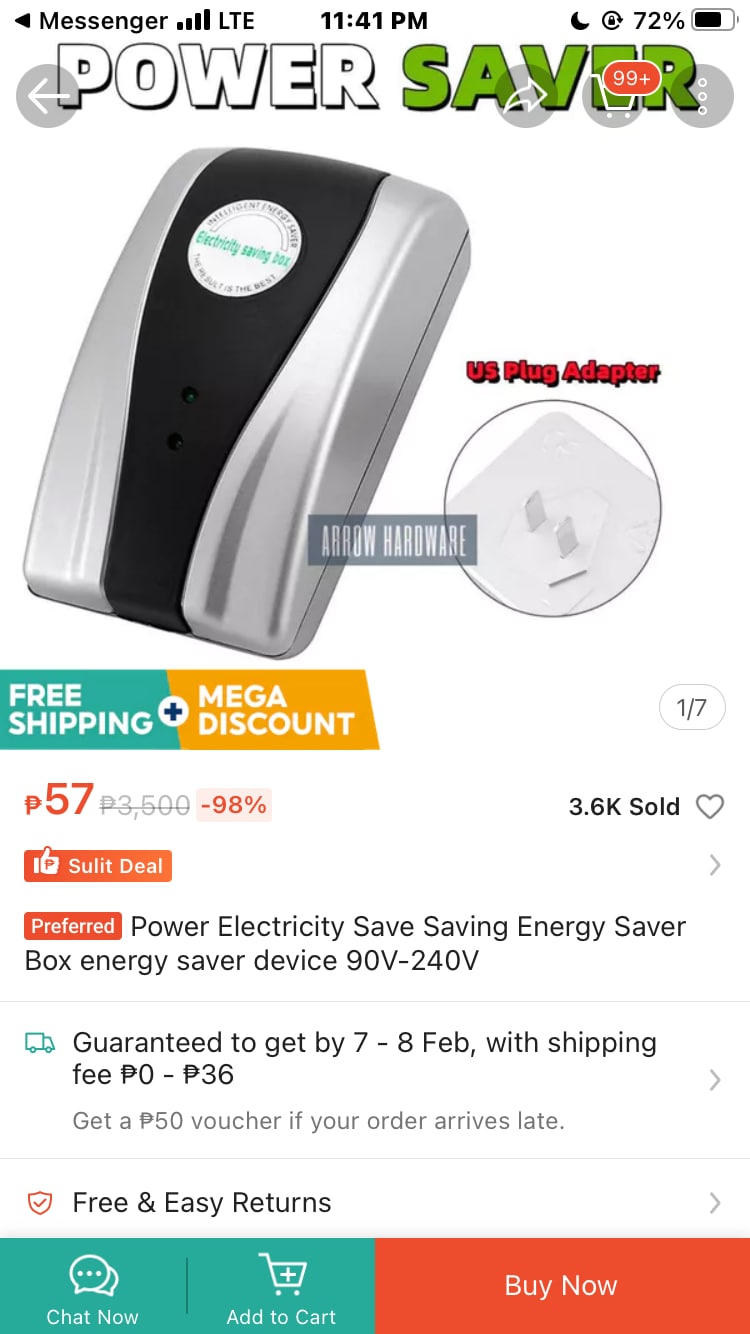750x1334 pixels.
Task: Return to Messenger via status bar link
Action: click(x=90, y=21)
